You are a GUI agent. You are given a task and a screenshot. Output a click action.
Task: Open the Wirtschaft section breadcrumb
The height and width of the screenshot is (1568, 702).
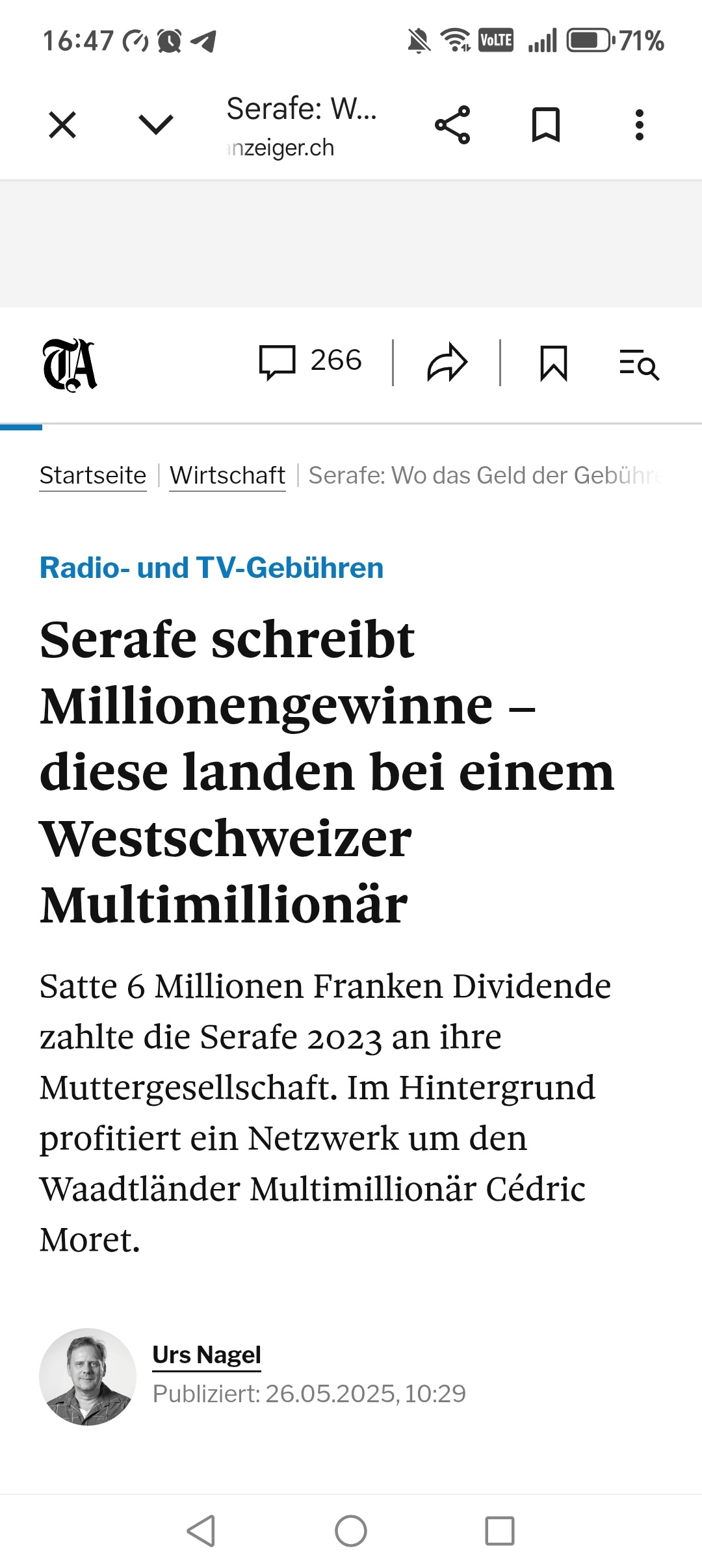(x=227, y=476)
